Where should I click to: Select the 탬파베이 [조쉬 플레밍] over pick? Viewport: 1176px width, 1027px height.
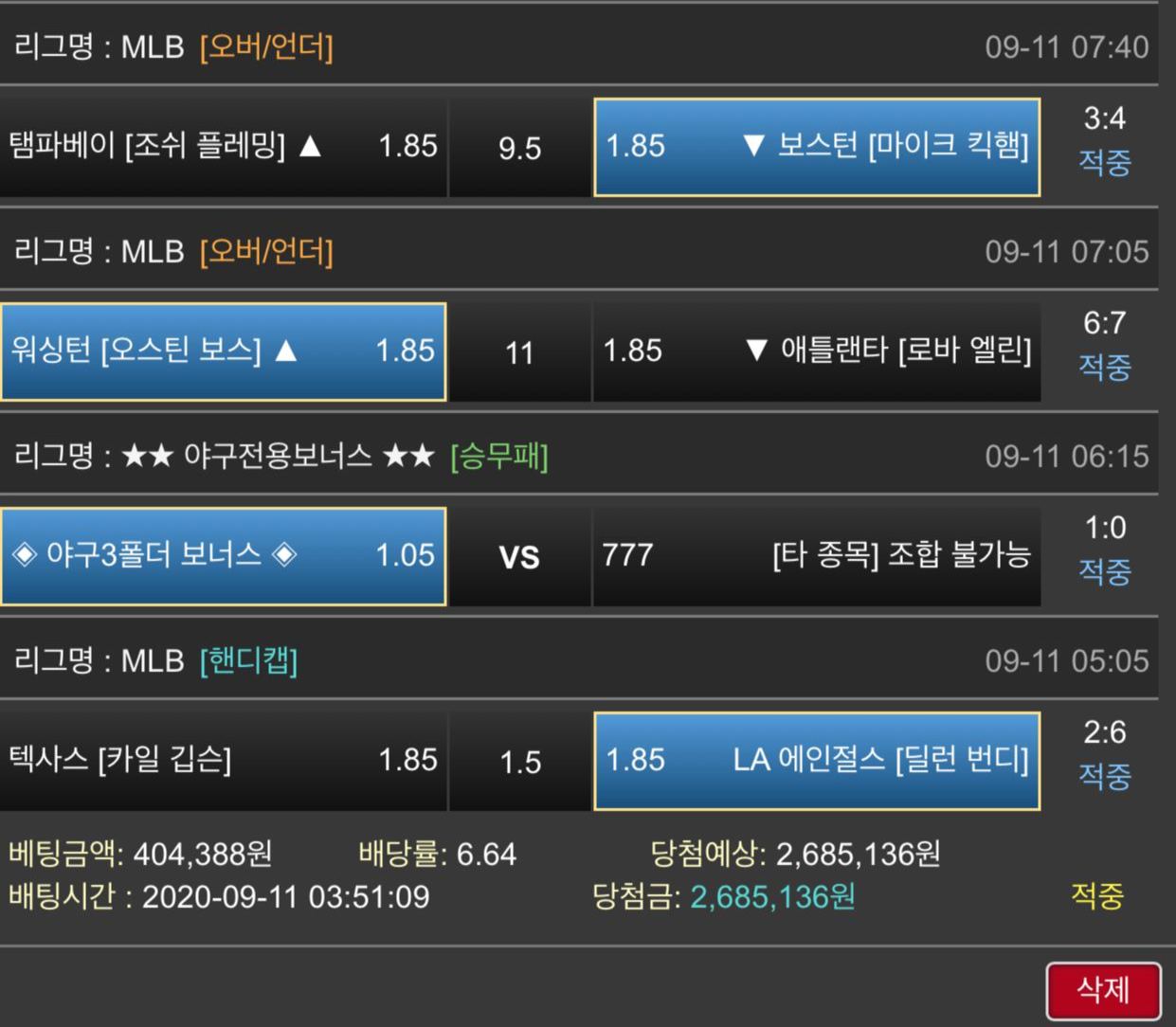coord(223,147)
